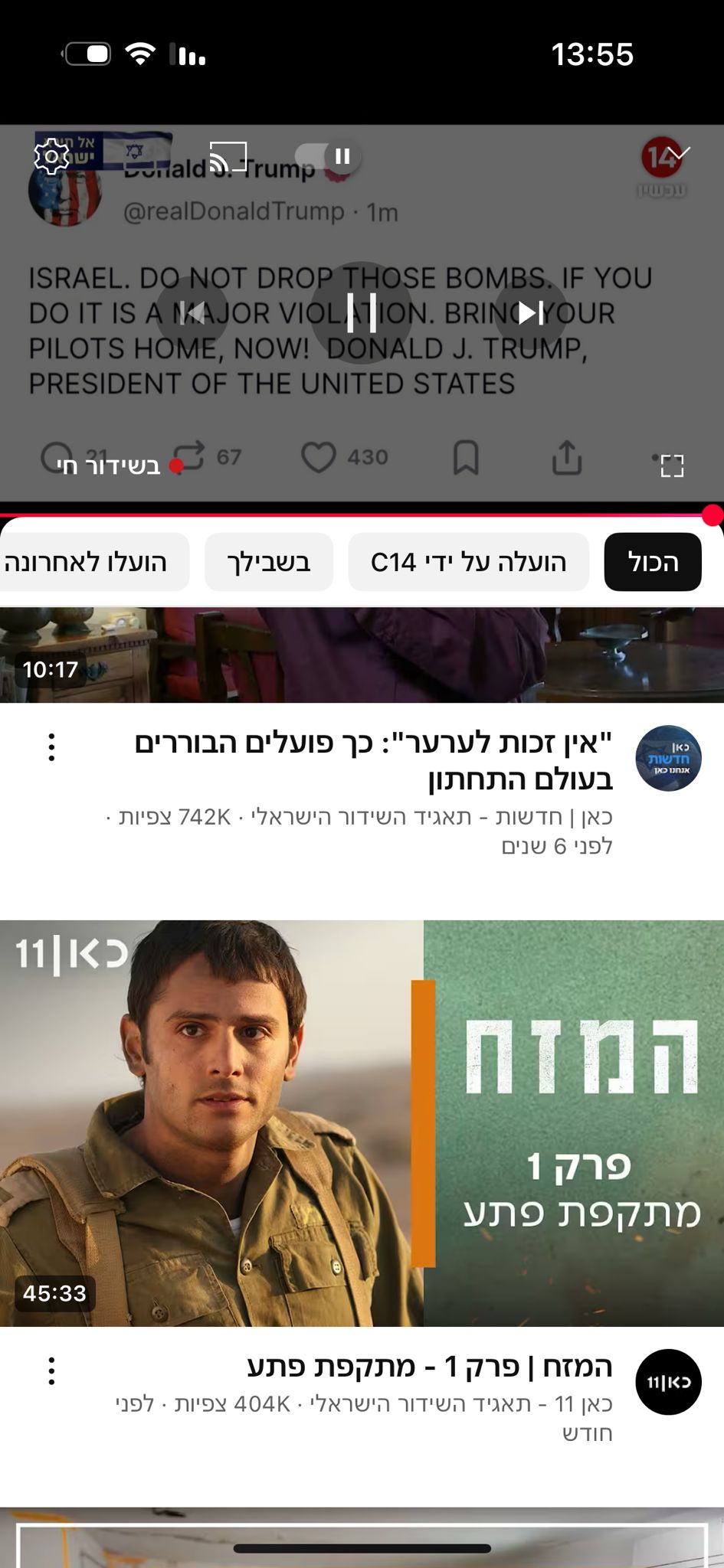Open video titled אין זכות לערער
The height and width of the screenshot is (1568, 724).
coord(374,761)
